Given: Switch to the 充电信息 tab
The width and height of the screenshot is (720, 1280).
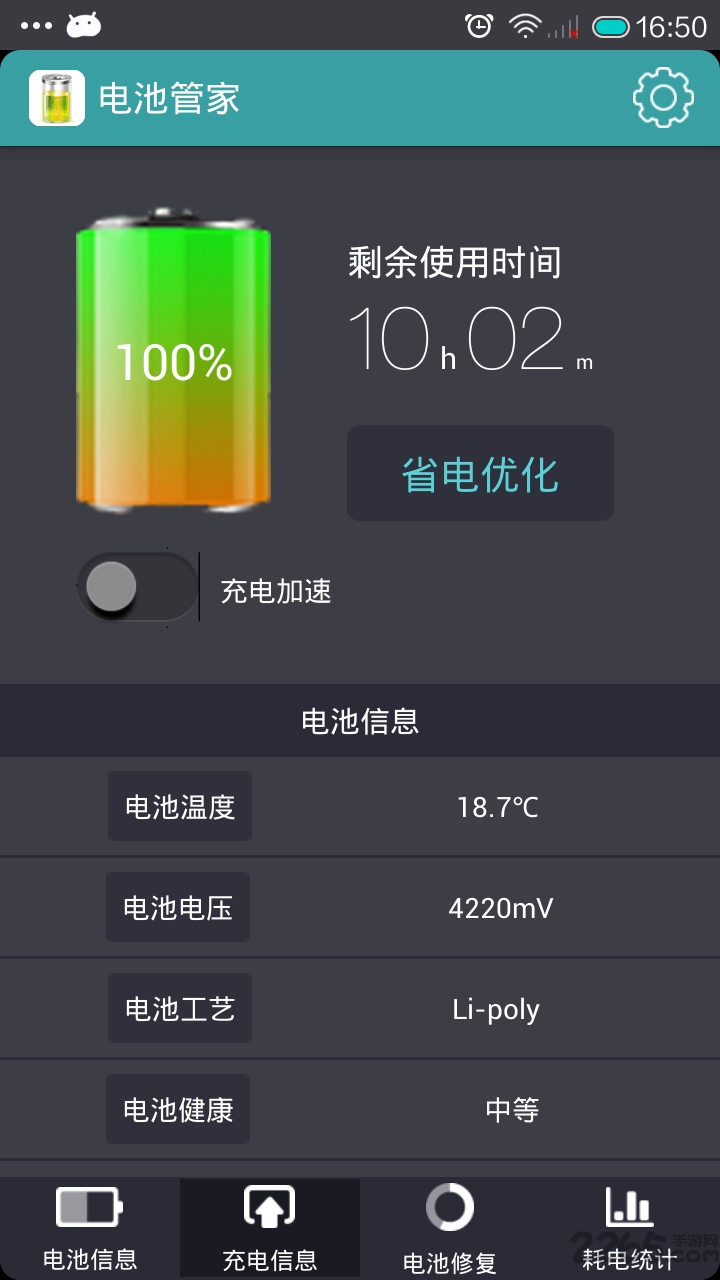Looking at the screenshot, I should click(x=270, y=1228).
